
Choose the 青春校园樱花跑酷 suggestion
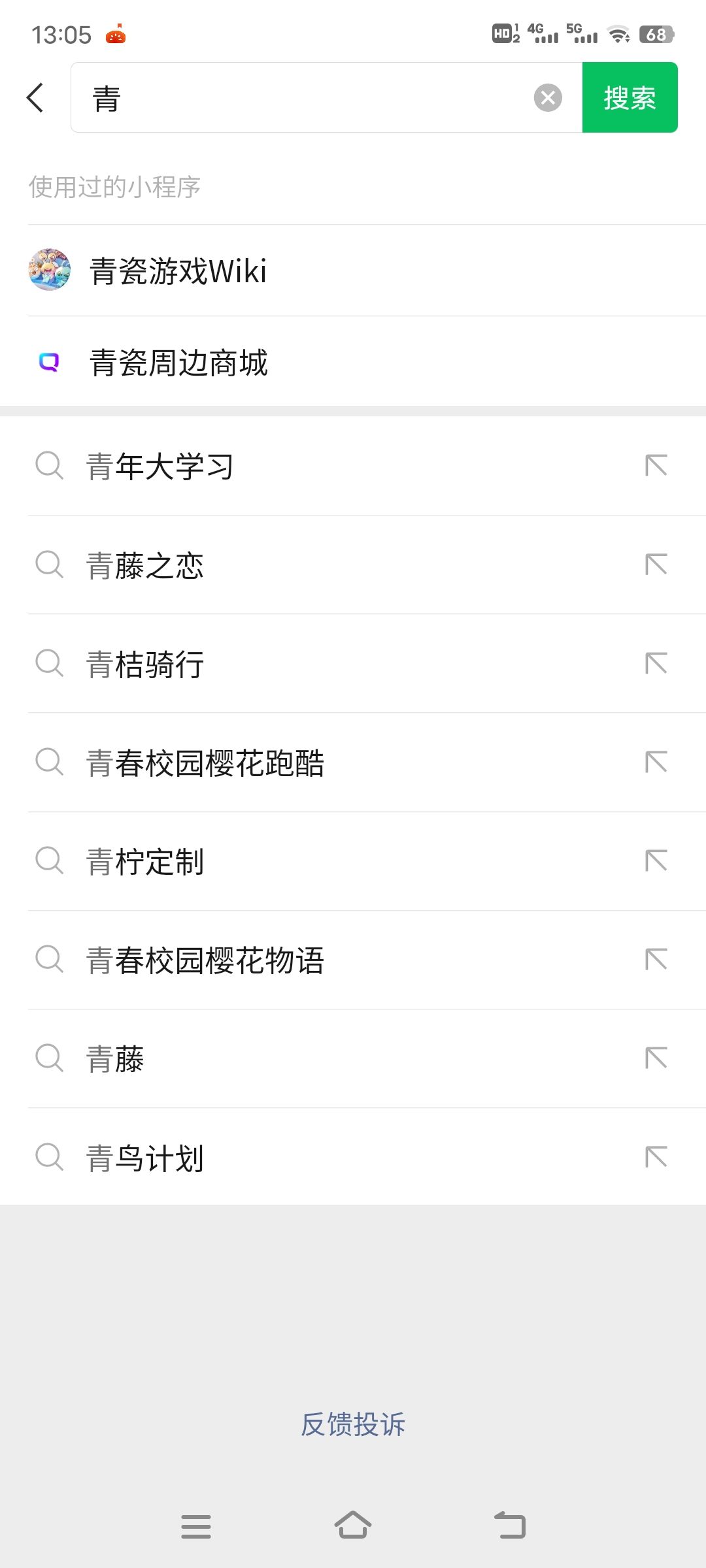click(x=205, y=763)
